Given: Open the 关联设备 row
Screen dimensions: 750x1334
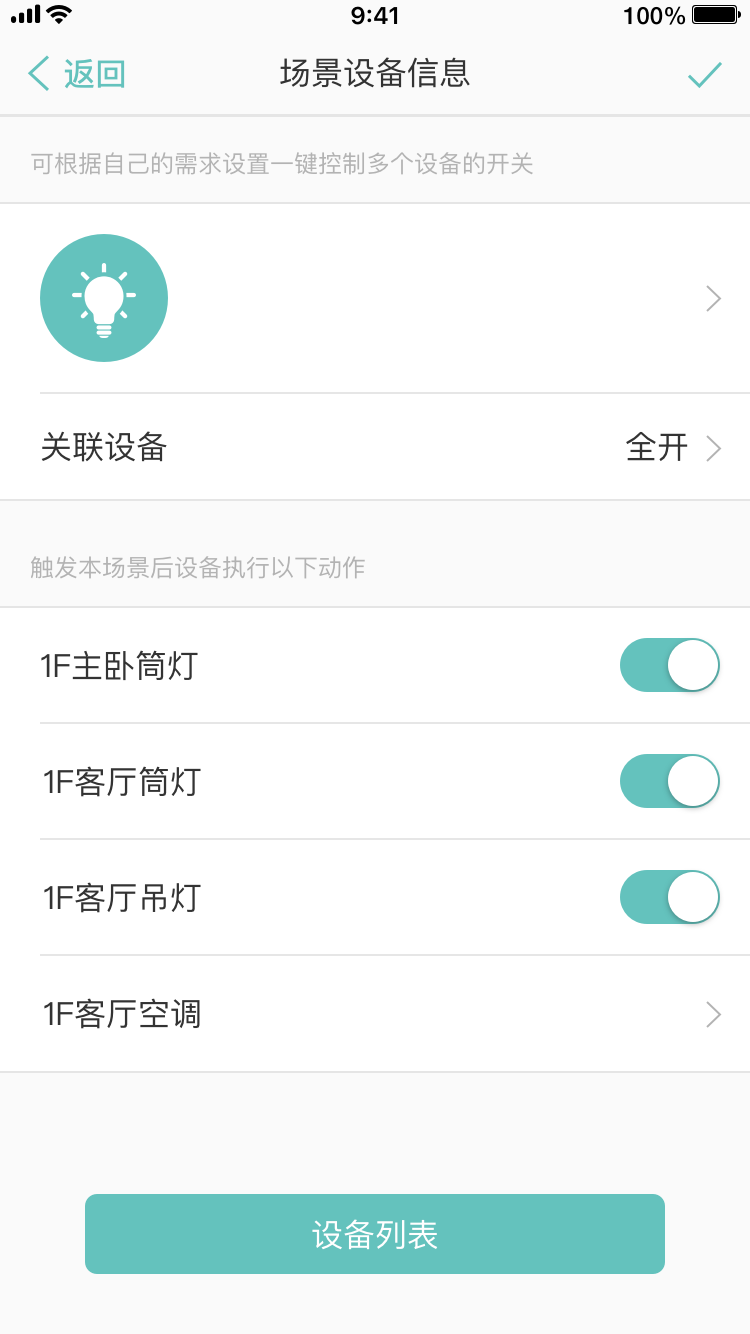Looking at the screenshot, I should pos(375,447).
